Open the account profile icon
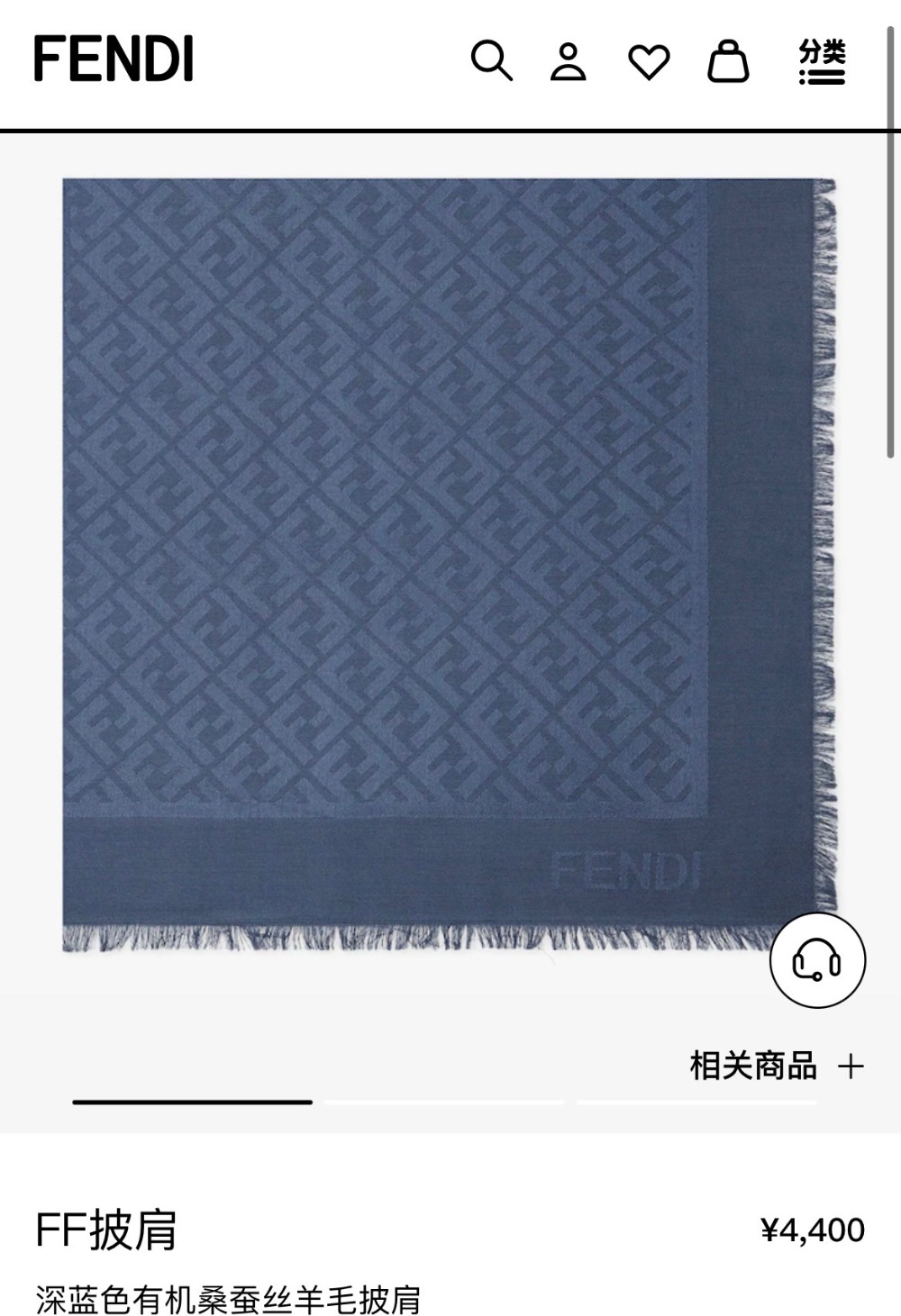The height and width of the screenshot is (1316, 901). (x=569, y=61)
